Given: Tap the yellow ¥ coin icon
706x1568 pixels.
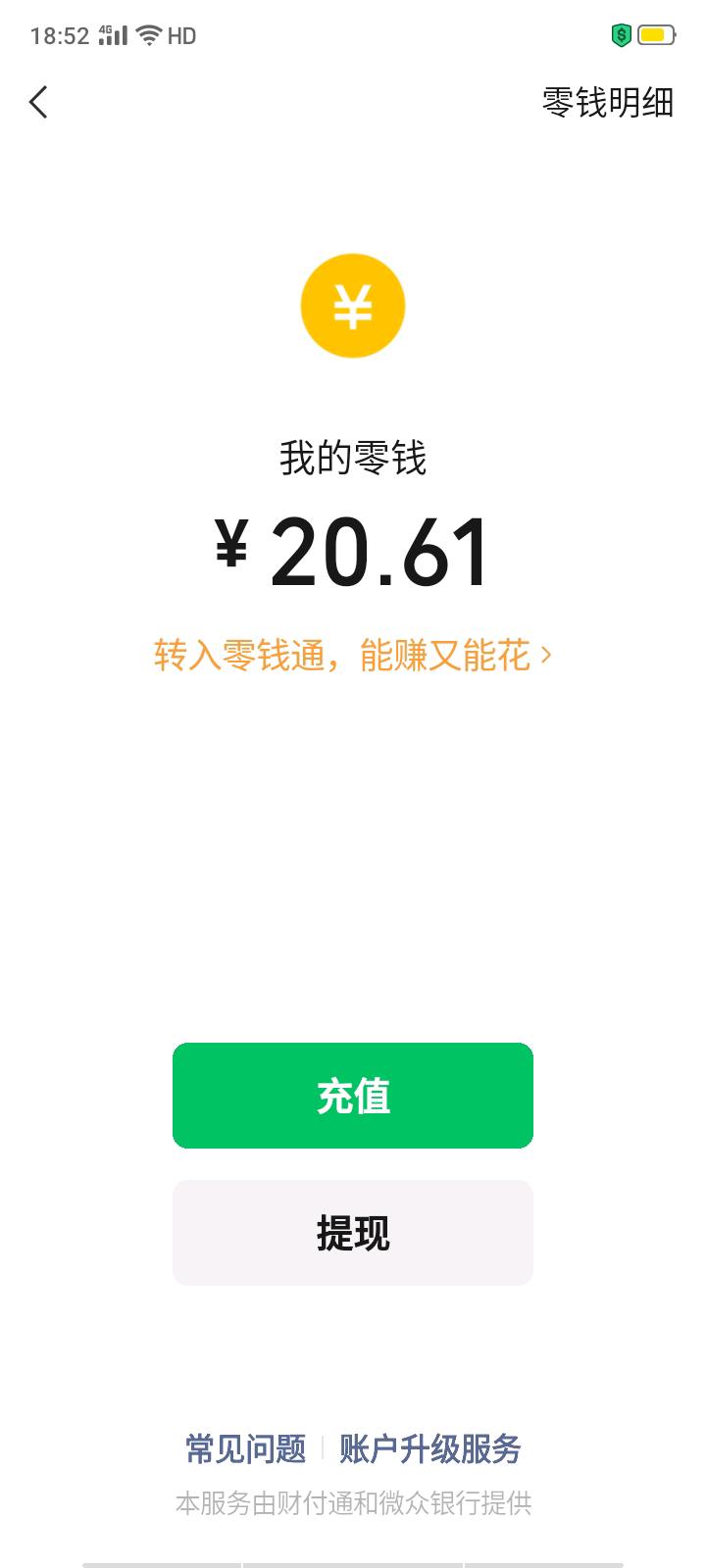Looking at the screenshot, I should pyautogui.click(x=353, y=305).
